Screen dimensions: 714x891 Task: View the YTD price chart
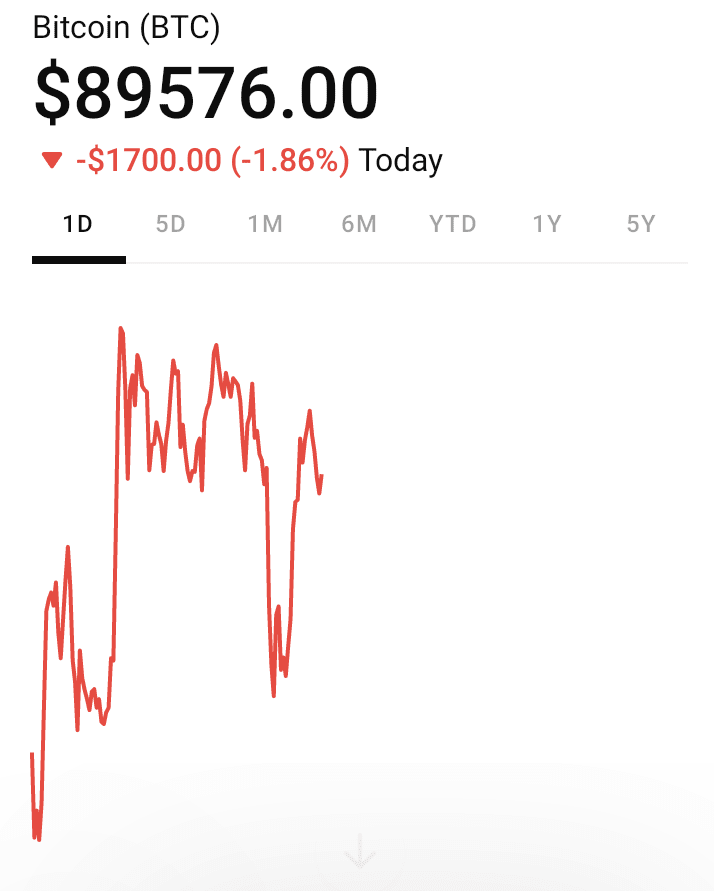[453, 224]
